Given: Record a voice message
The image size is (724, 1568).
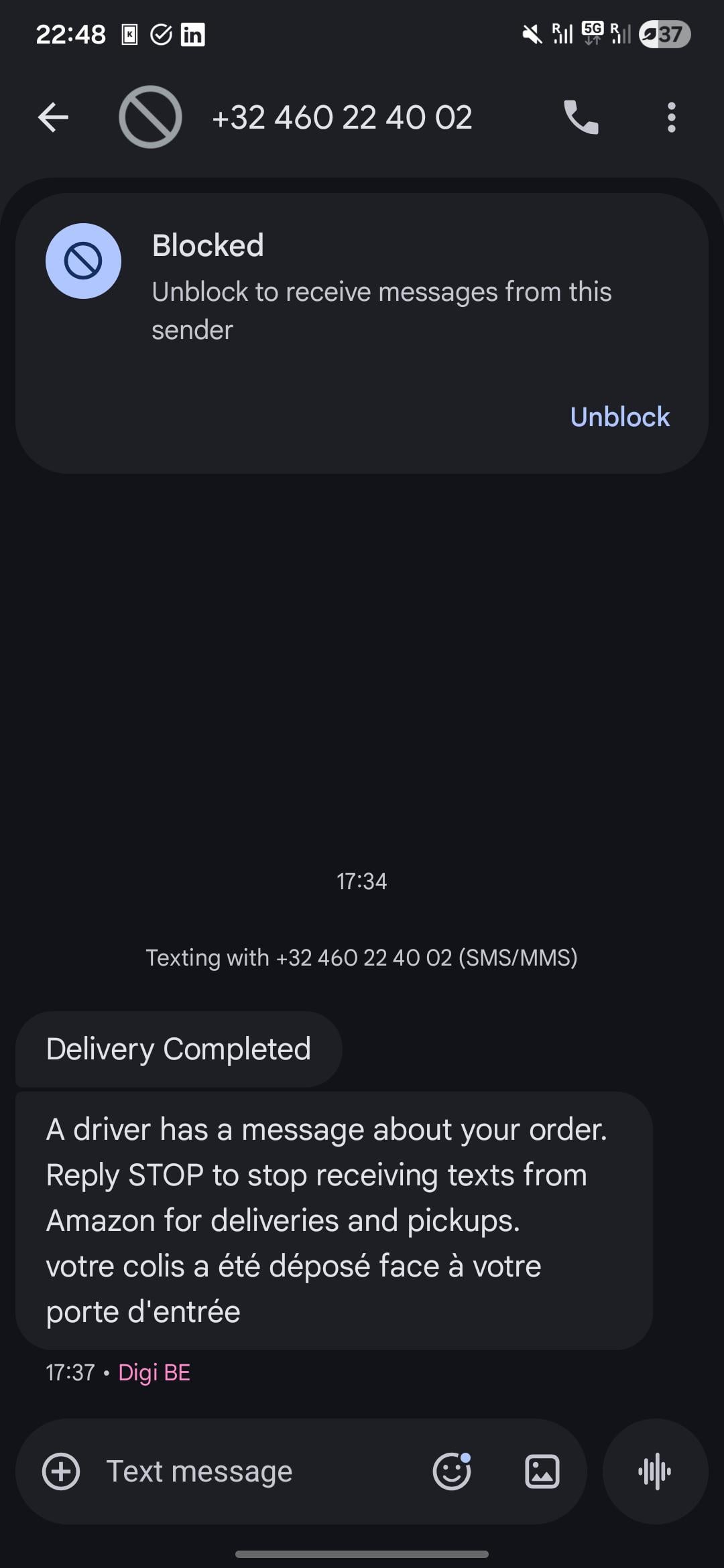Looking at the screenshot, I should [655, 1472].
